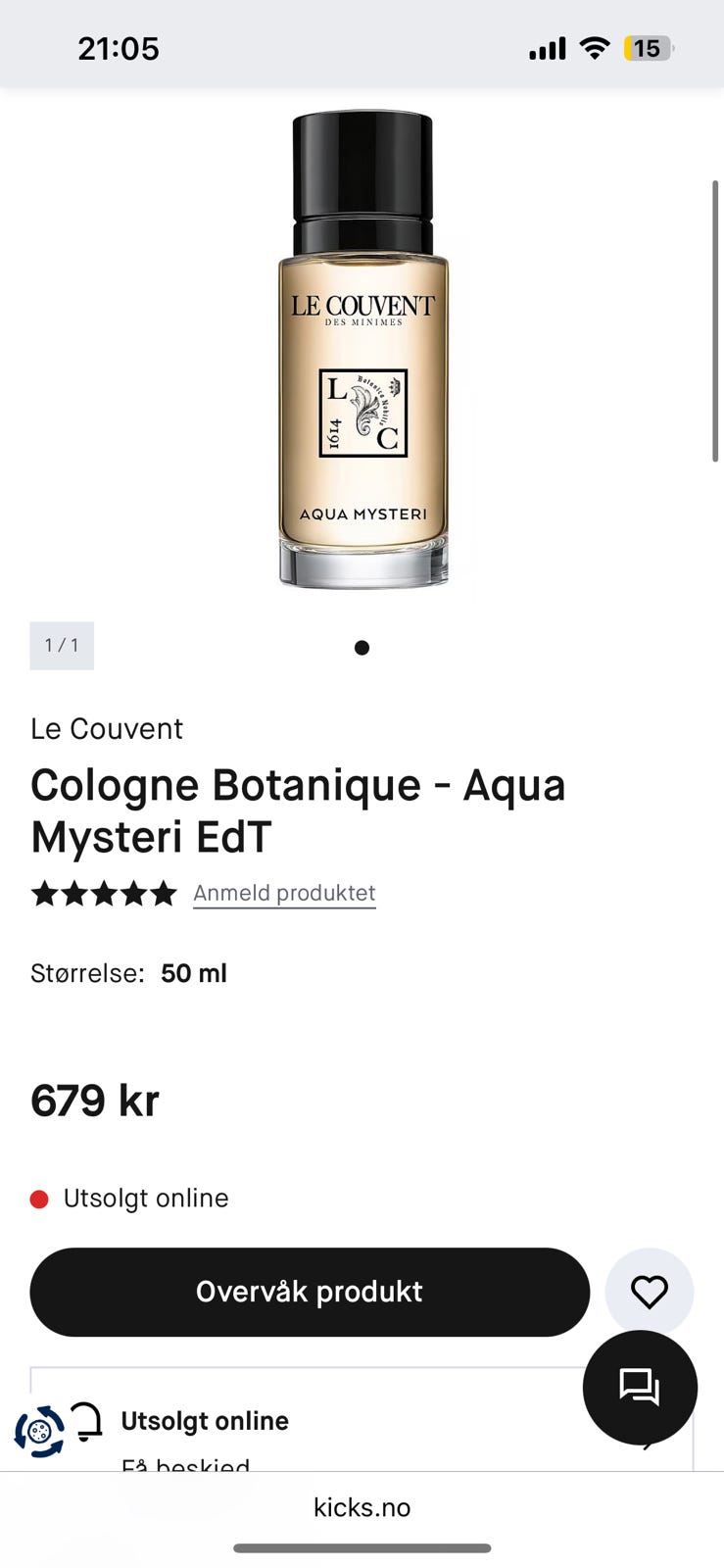Tap the fifth star in product rating
The width and height of the screenshot is (724, 1568).
pos(164,893)
